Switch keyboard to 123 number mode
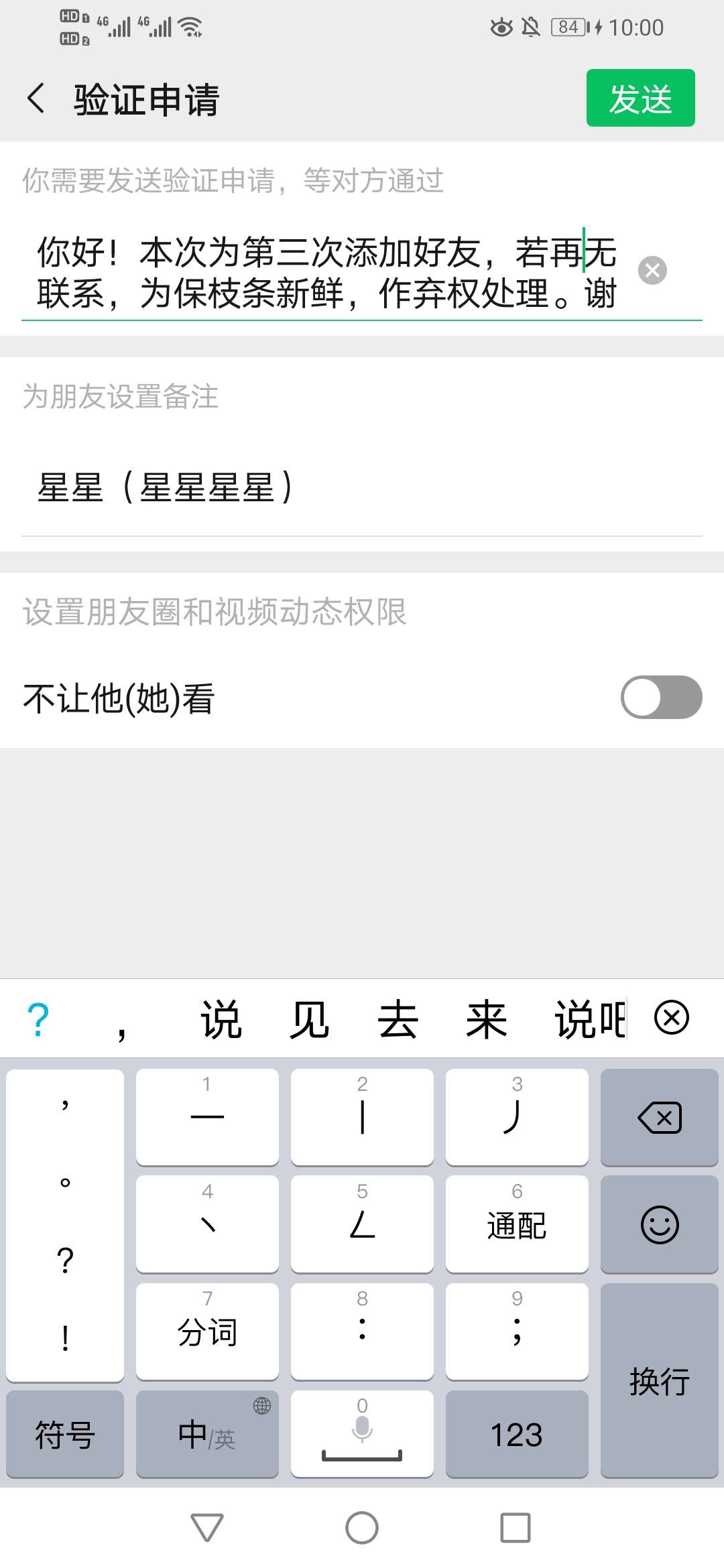The width and height of the screenshot is (724, 1568). coord(517,1434)
